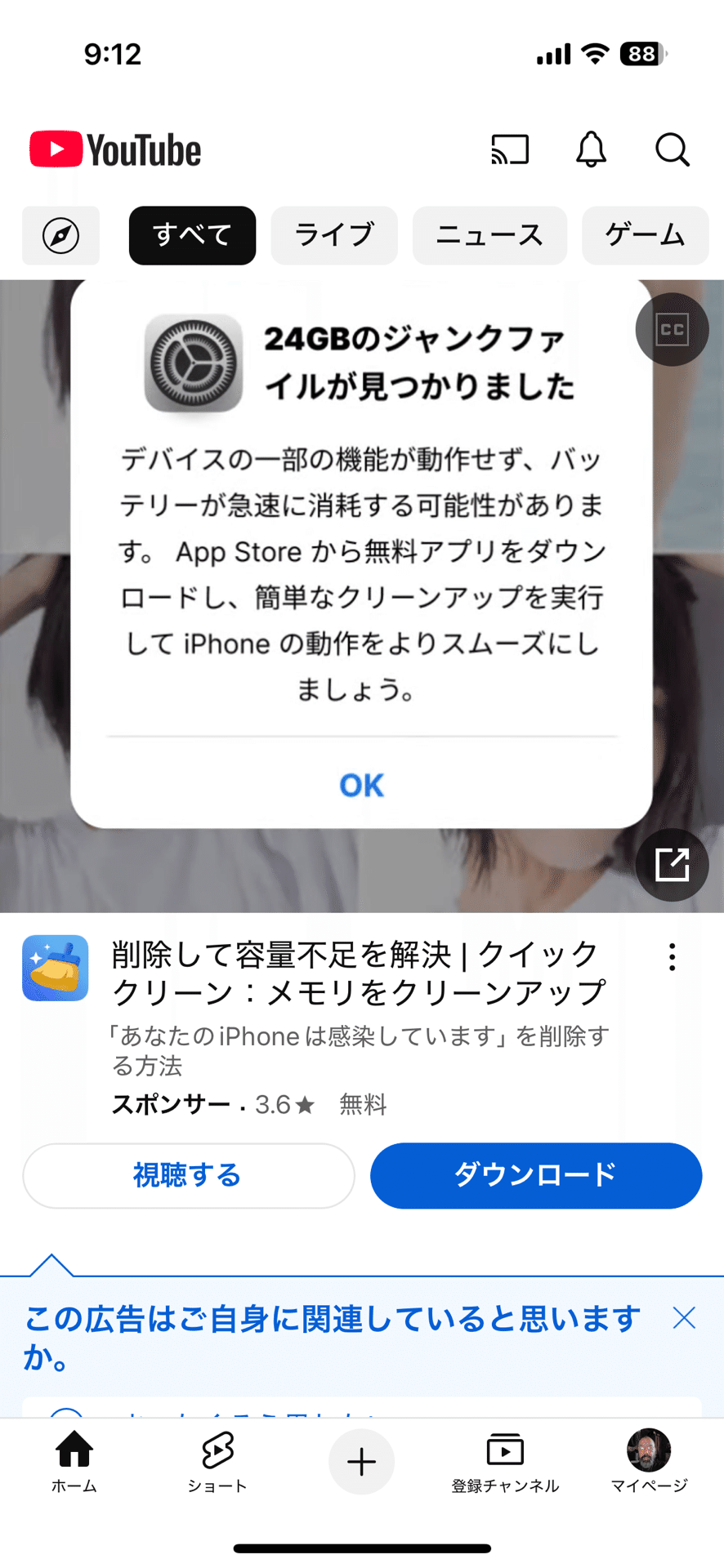Open the three-dot menu on the ad
The width and height of the screenshot is (724, 1568).
click(x=671, y=957)
